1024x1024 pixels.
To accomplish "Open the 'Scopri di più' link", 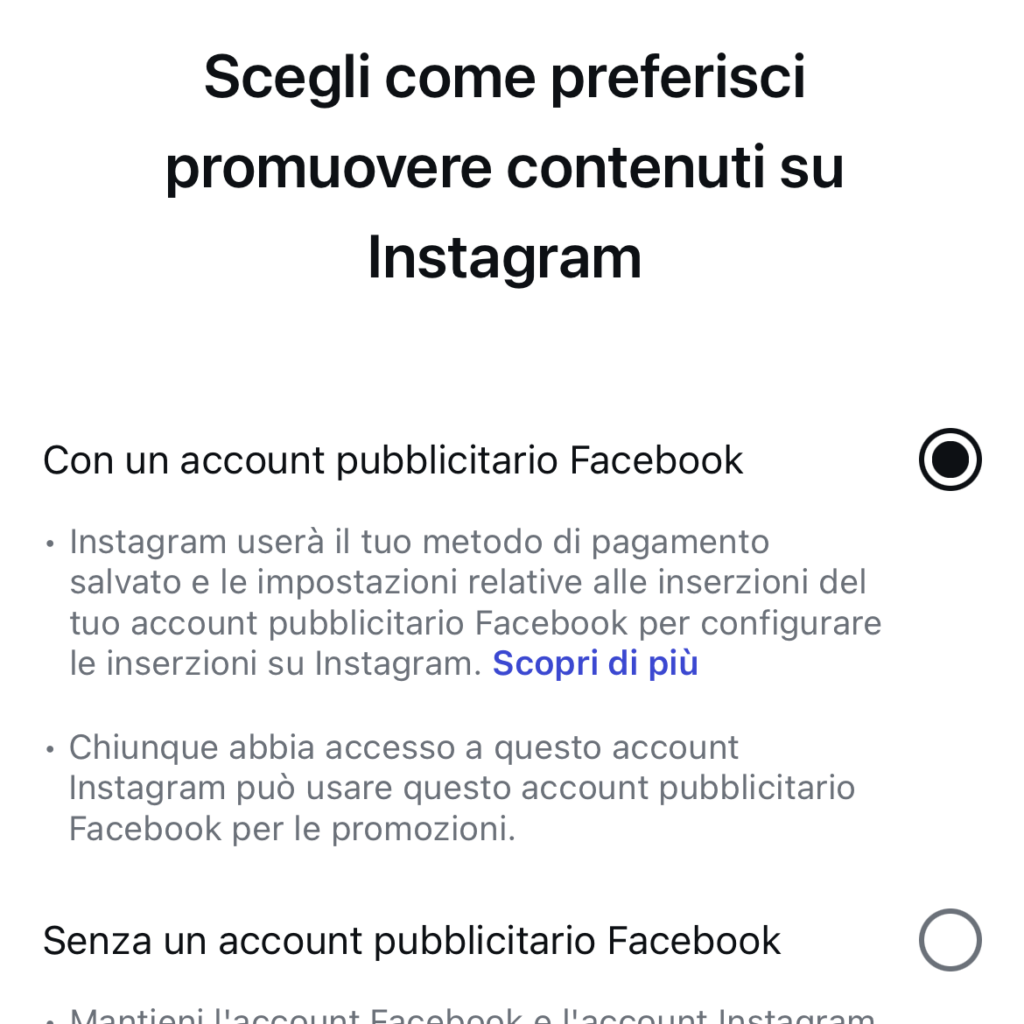I will click(x=595, y=664).
